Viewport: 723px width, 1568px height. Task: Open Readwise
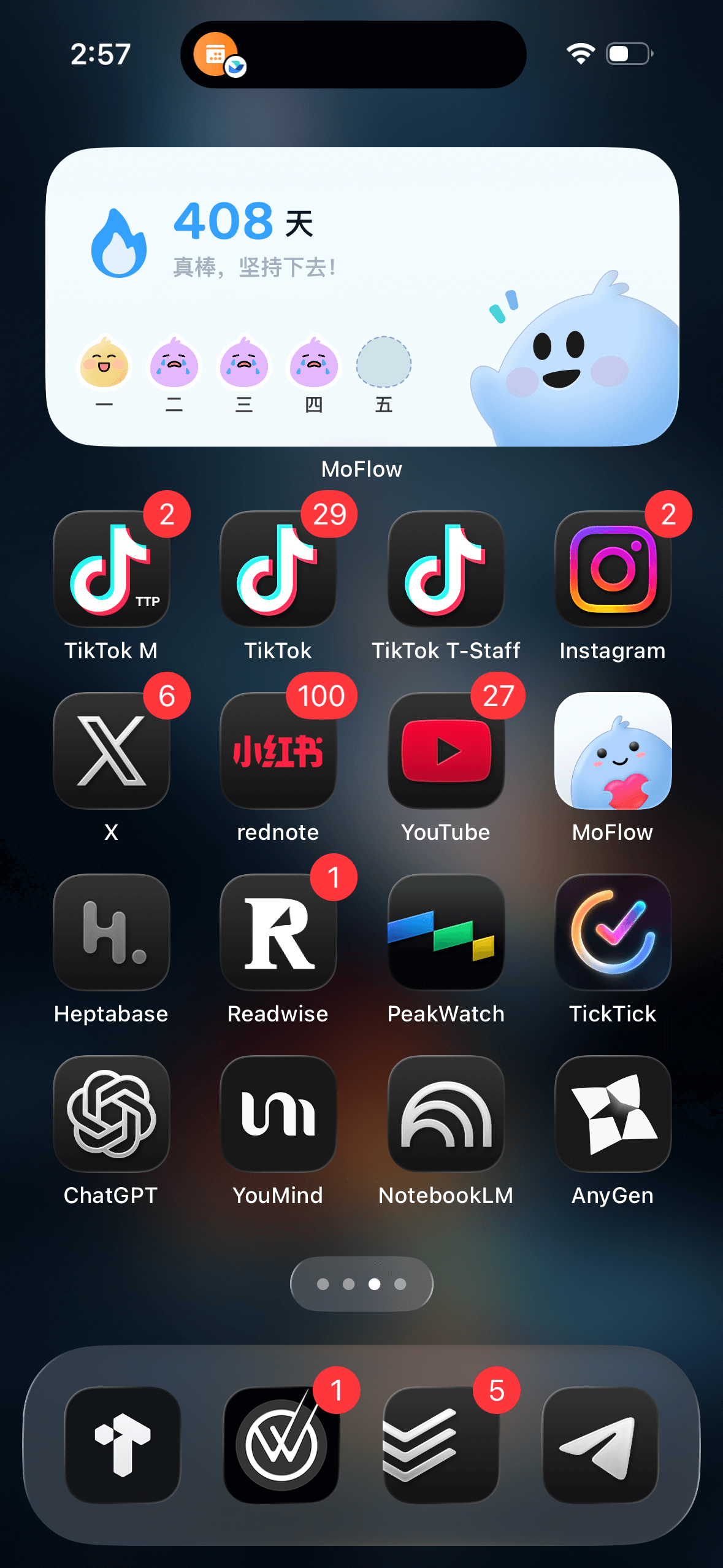(x=278, y=932)
